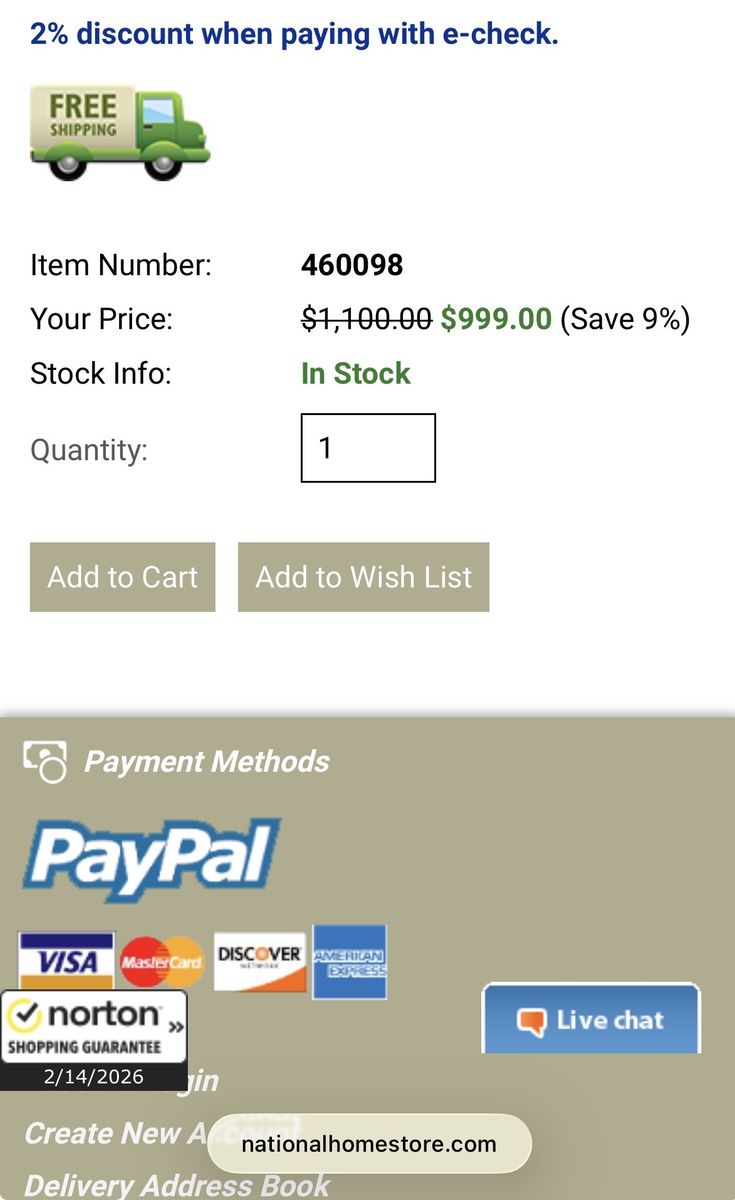Tap the Add to Cart button
The height and width of the screenshot is (1200, 735).
point(123,577)
